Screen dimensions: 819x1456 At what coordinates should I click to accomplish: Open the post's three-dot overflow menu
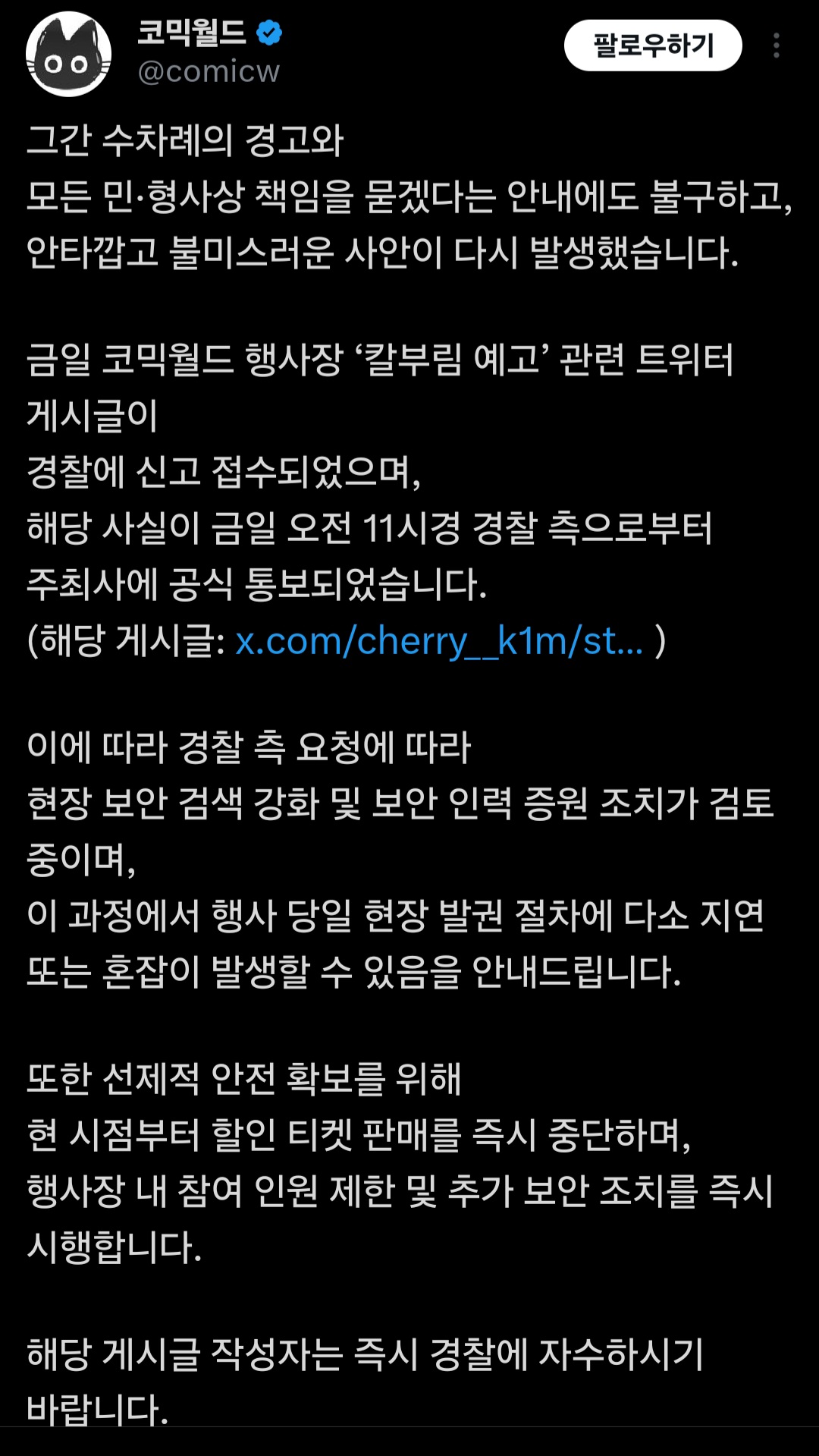776,46
